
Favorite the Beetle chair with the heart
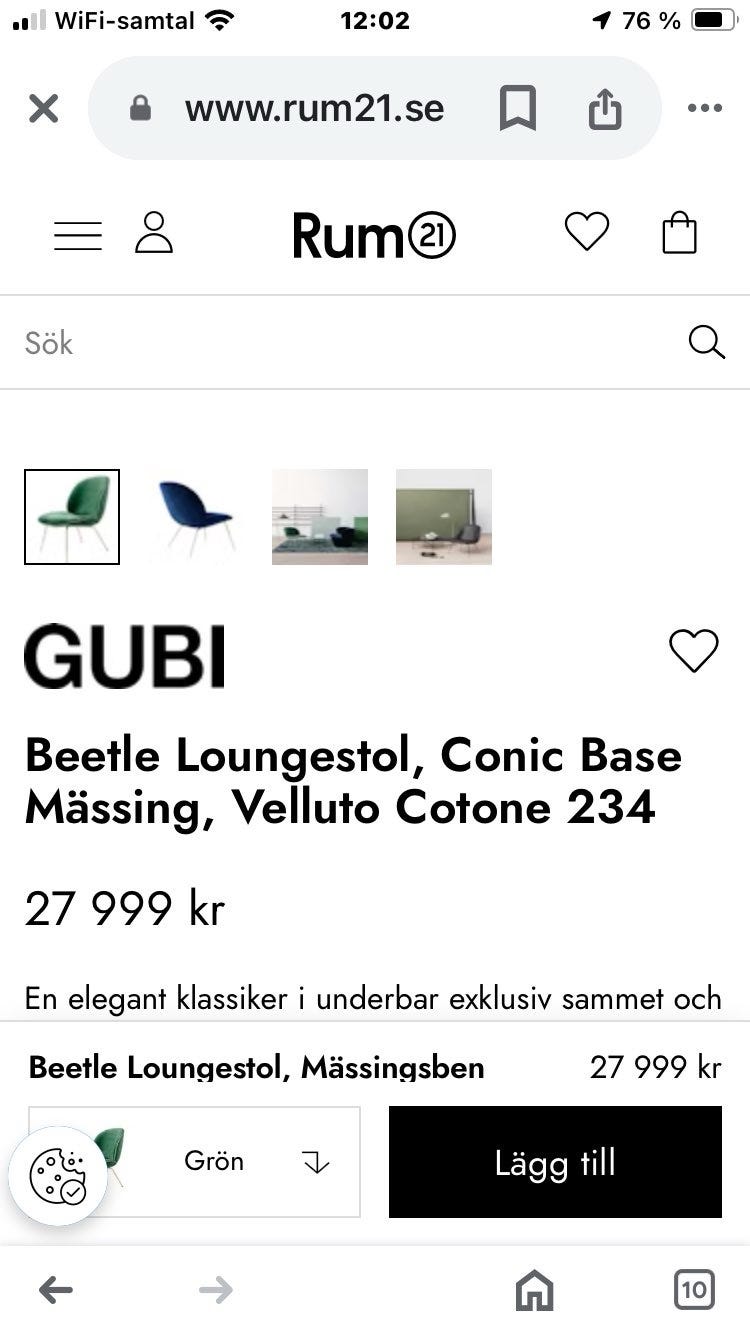tap(694, 649)
